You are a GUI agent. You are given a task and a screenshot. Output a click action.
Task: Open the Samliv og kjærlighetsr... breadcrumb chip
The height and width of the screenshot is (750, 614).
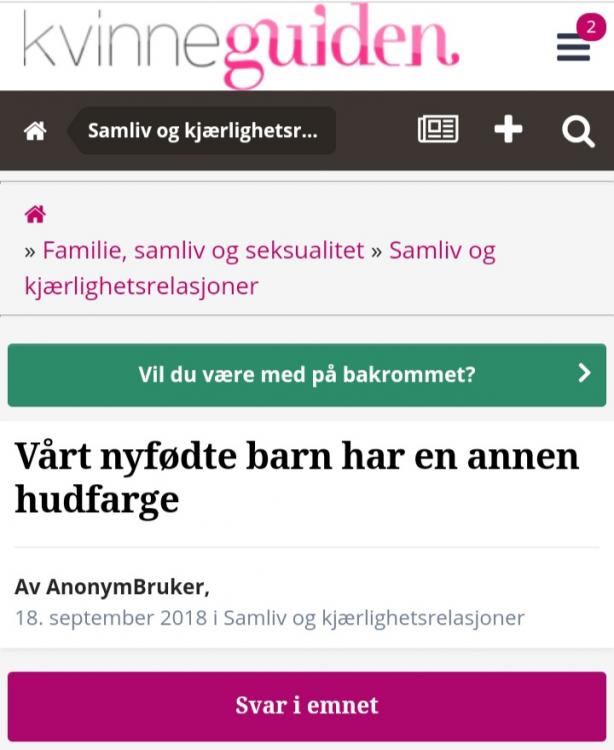[203, 131]
